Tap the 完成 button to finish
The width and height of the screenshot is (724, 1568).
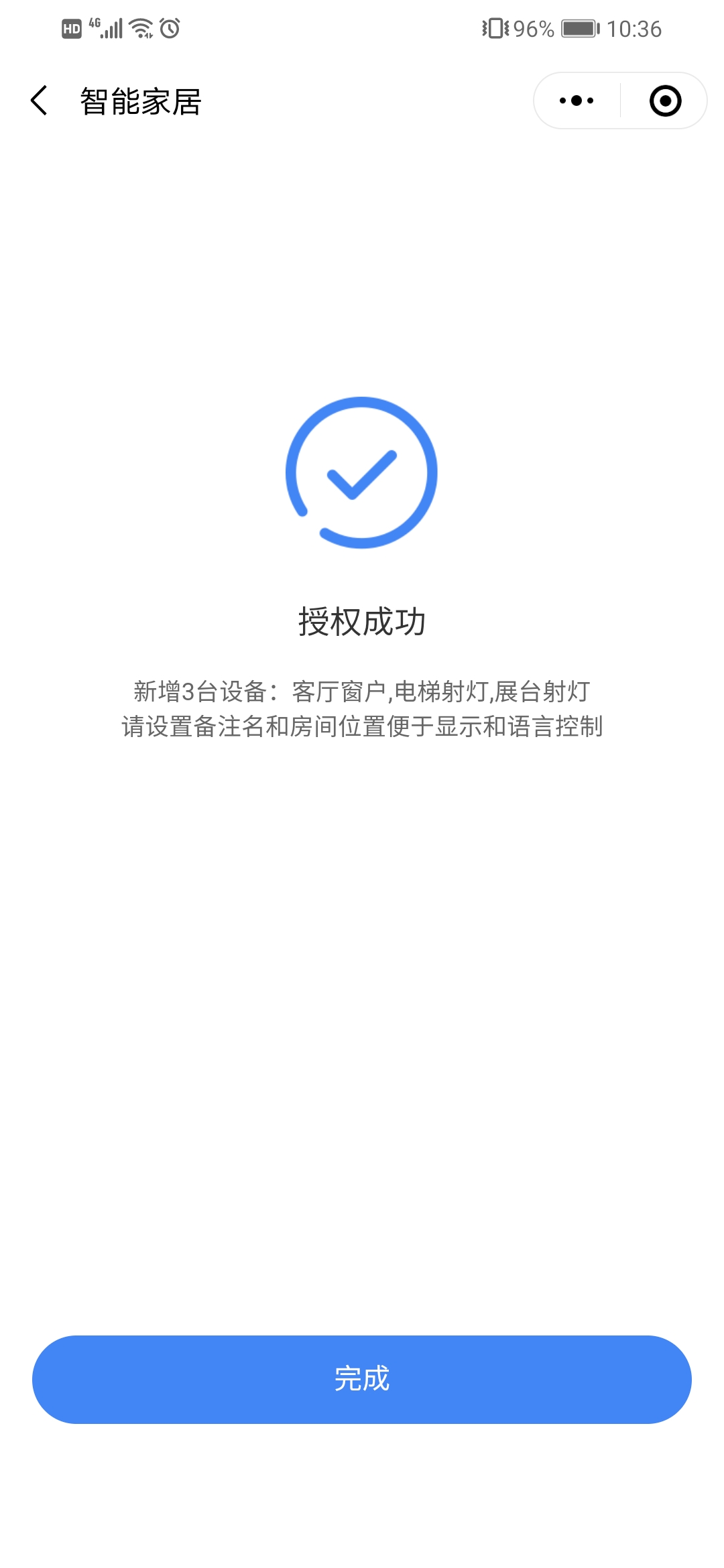click(362, 1379)
